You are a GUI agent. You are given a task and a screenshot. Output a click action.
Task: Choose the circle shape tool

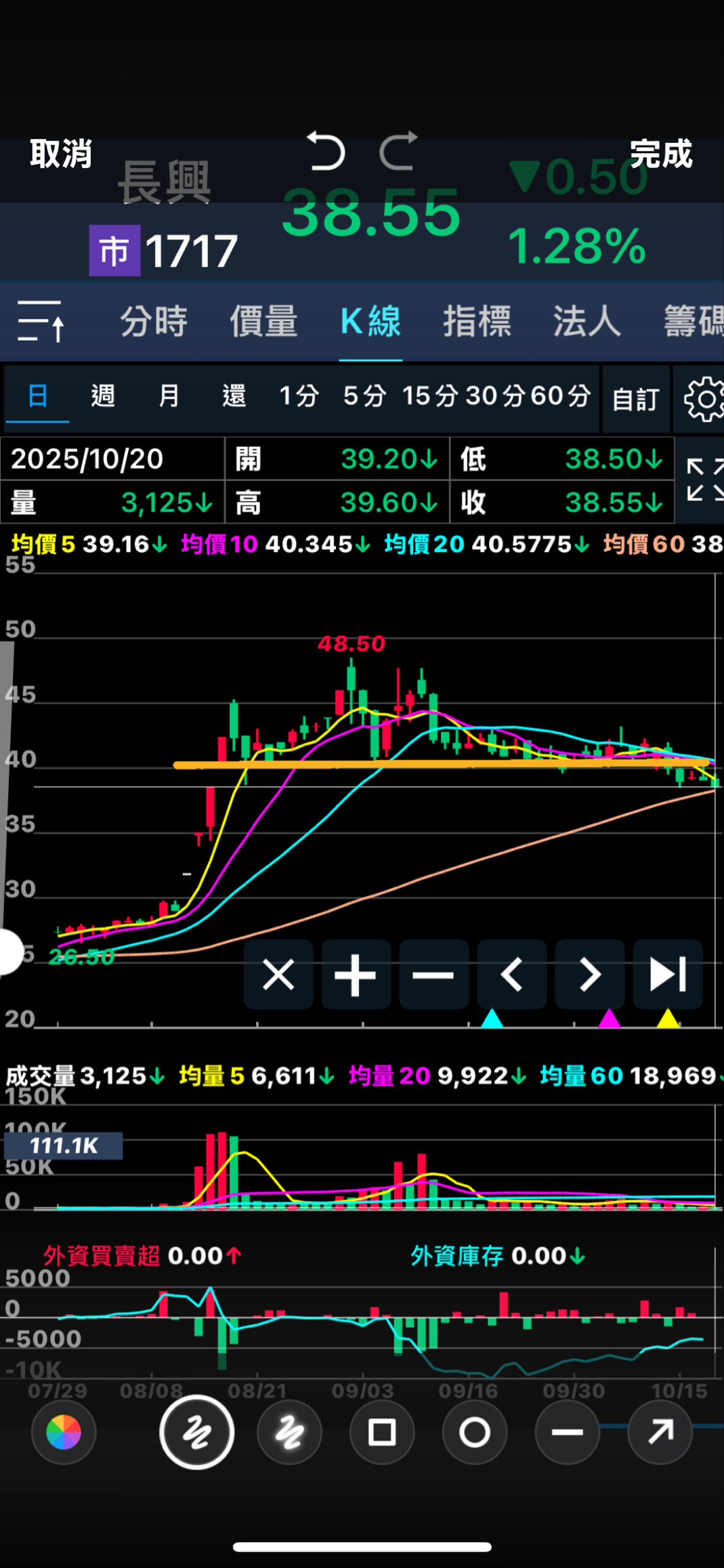coord(475,1432)
